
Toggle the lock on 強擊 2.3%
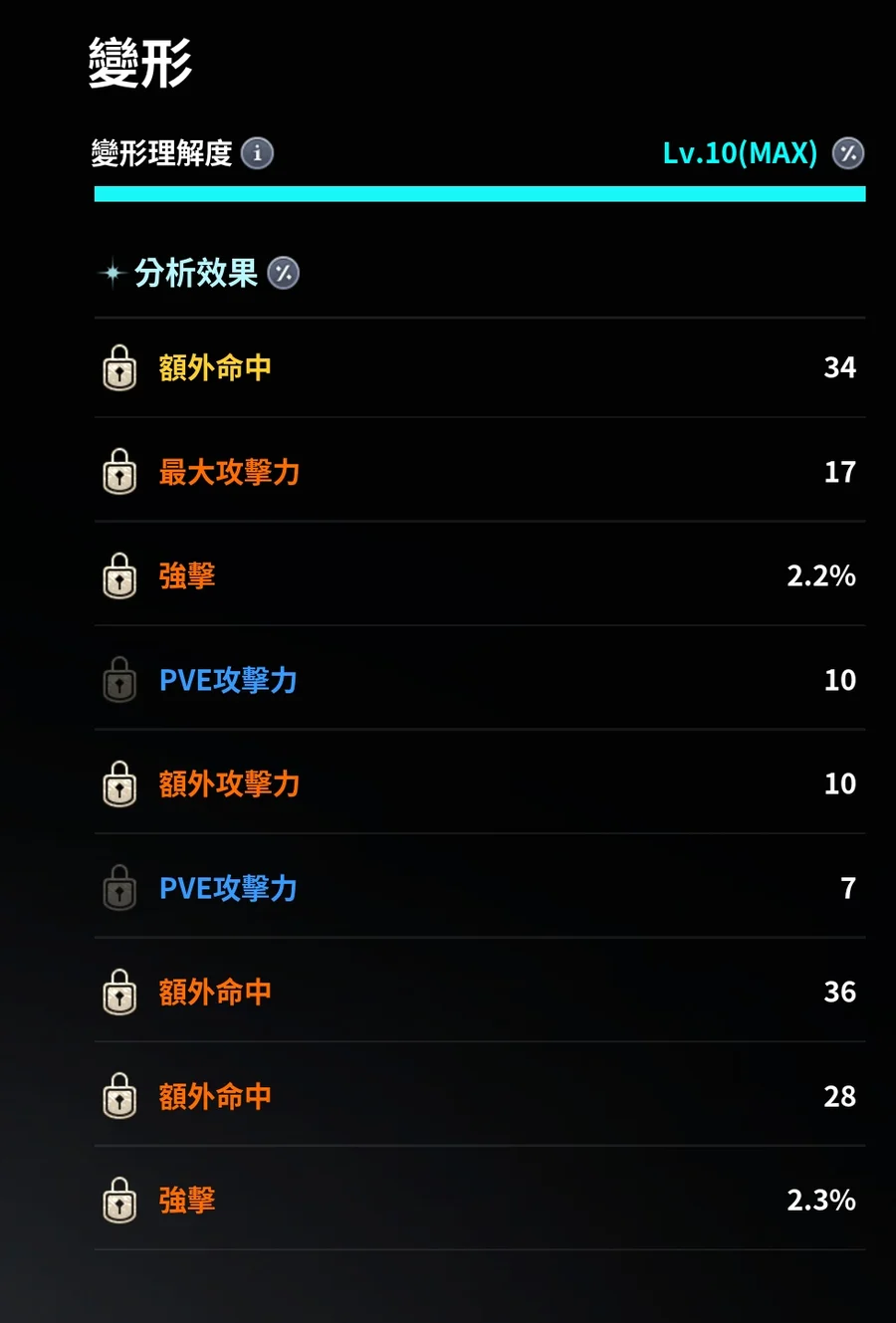119,1201
